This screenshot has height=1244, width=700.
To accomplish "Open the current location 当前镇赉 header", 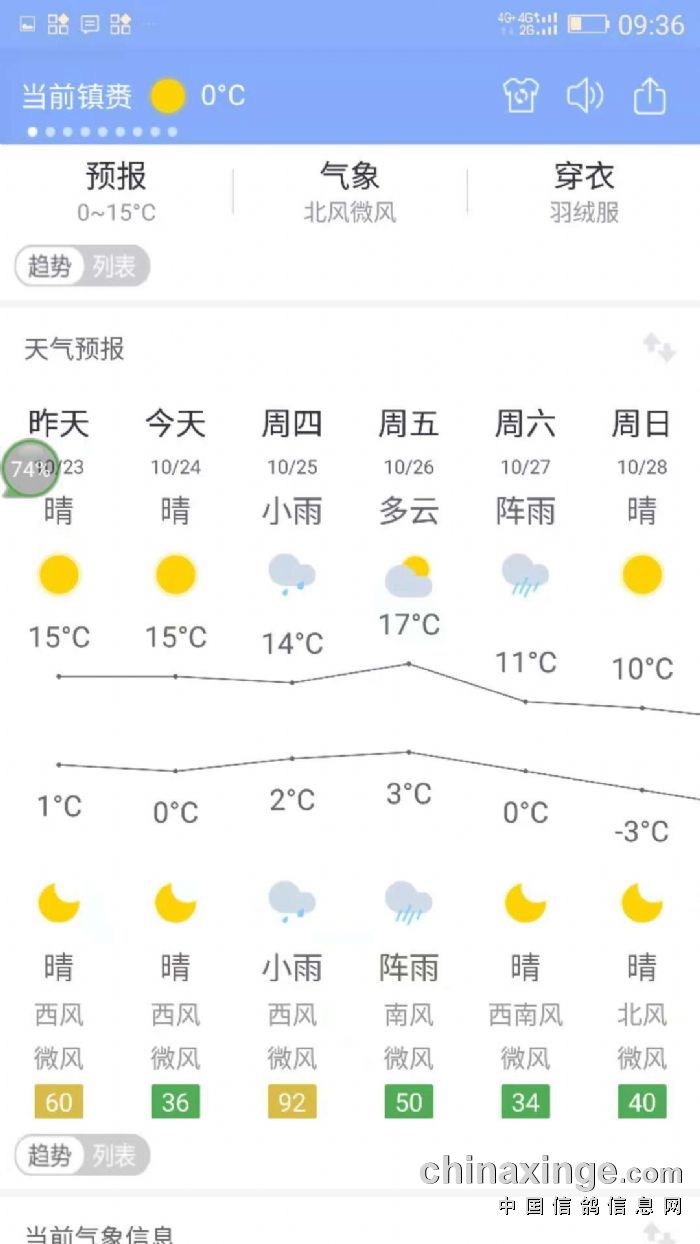I will 77,96.
